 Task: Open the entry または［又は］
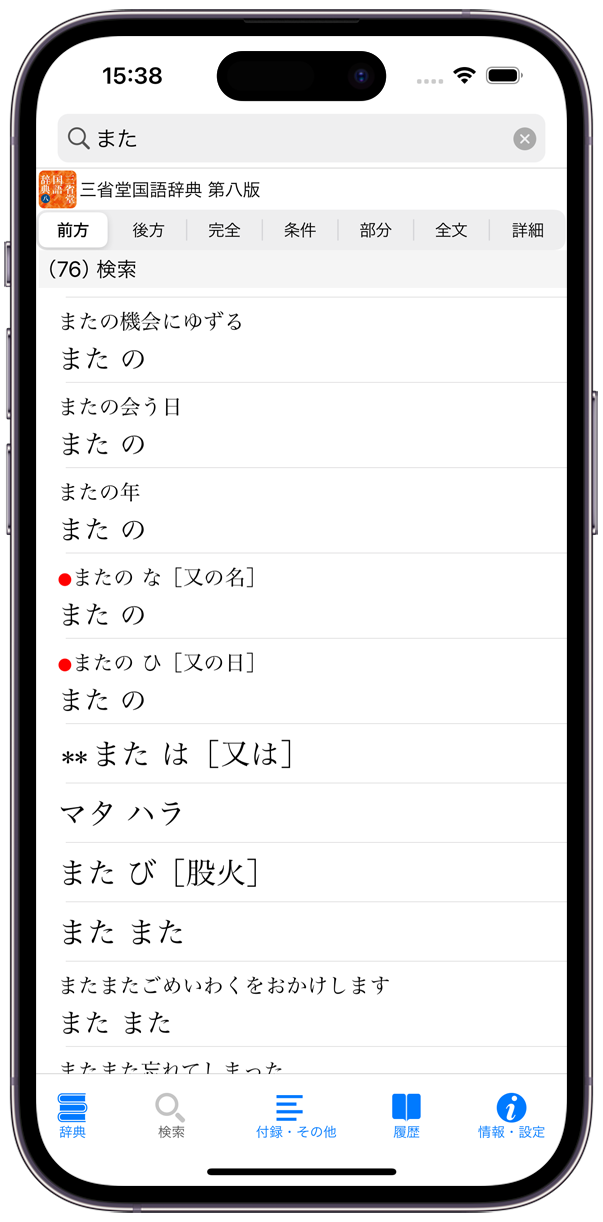point(300,754)
